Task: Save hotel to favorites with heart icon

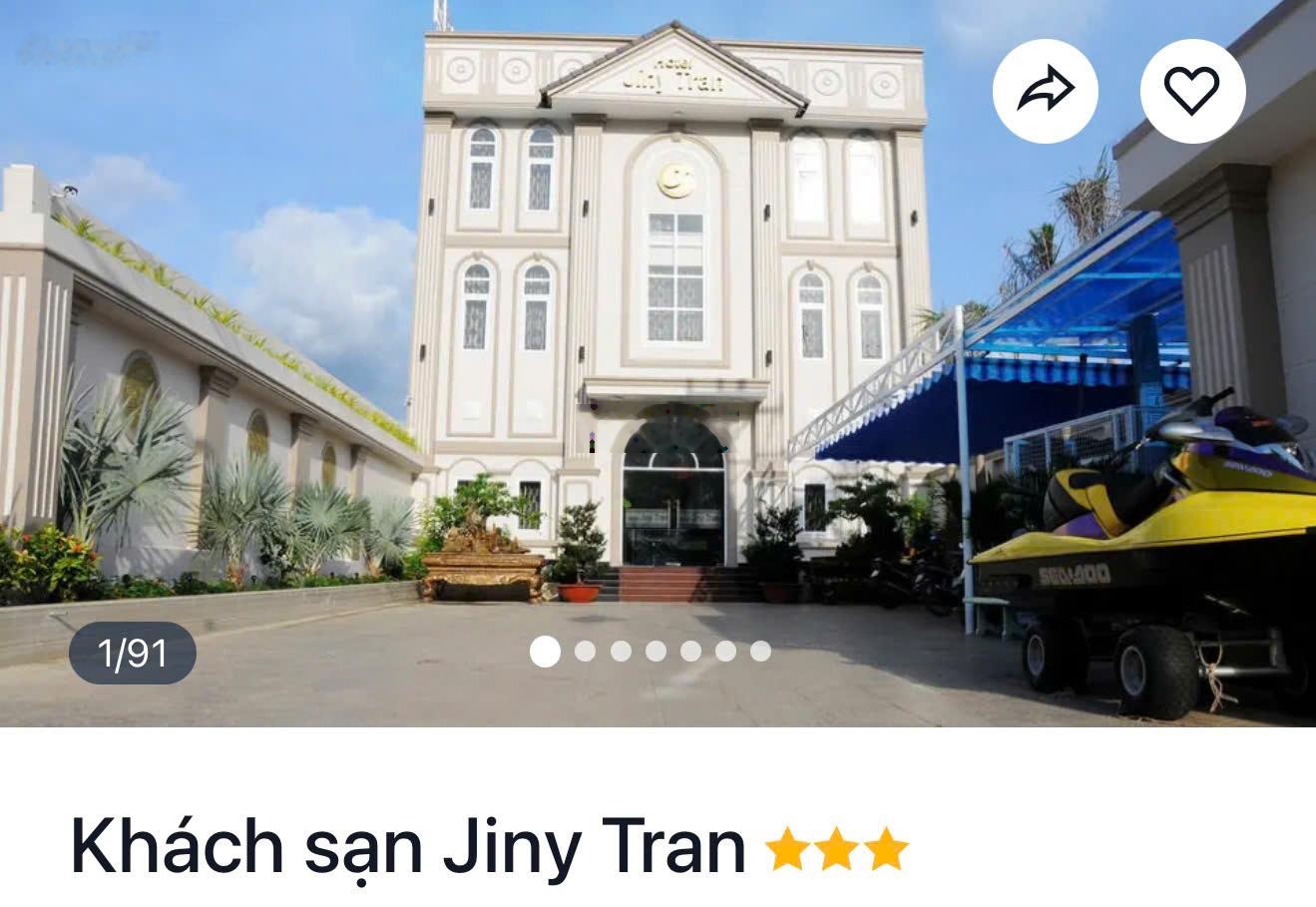Action: pos(1192,91)
